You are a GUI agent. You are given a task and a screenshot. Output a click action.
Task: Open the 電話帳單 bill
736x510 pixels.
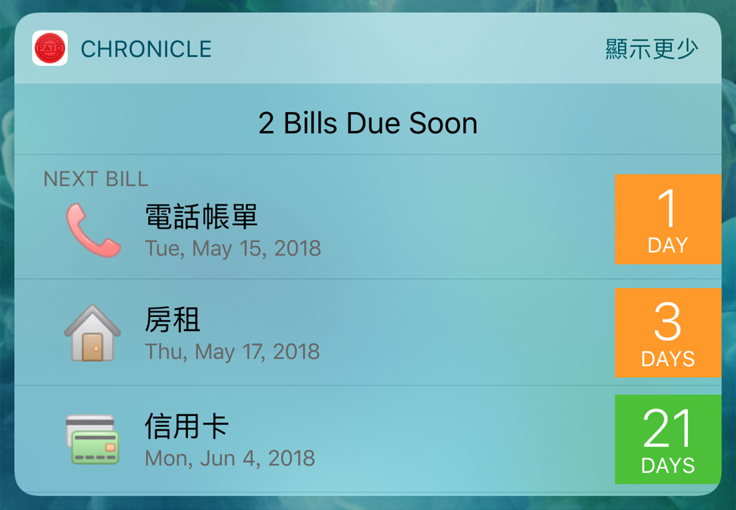(232, 230)
